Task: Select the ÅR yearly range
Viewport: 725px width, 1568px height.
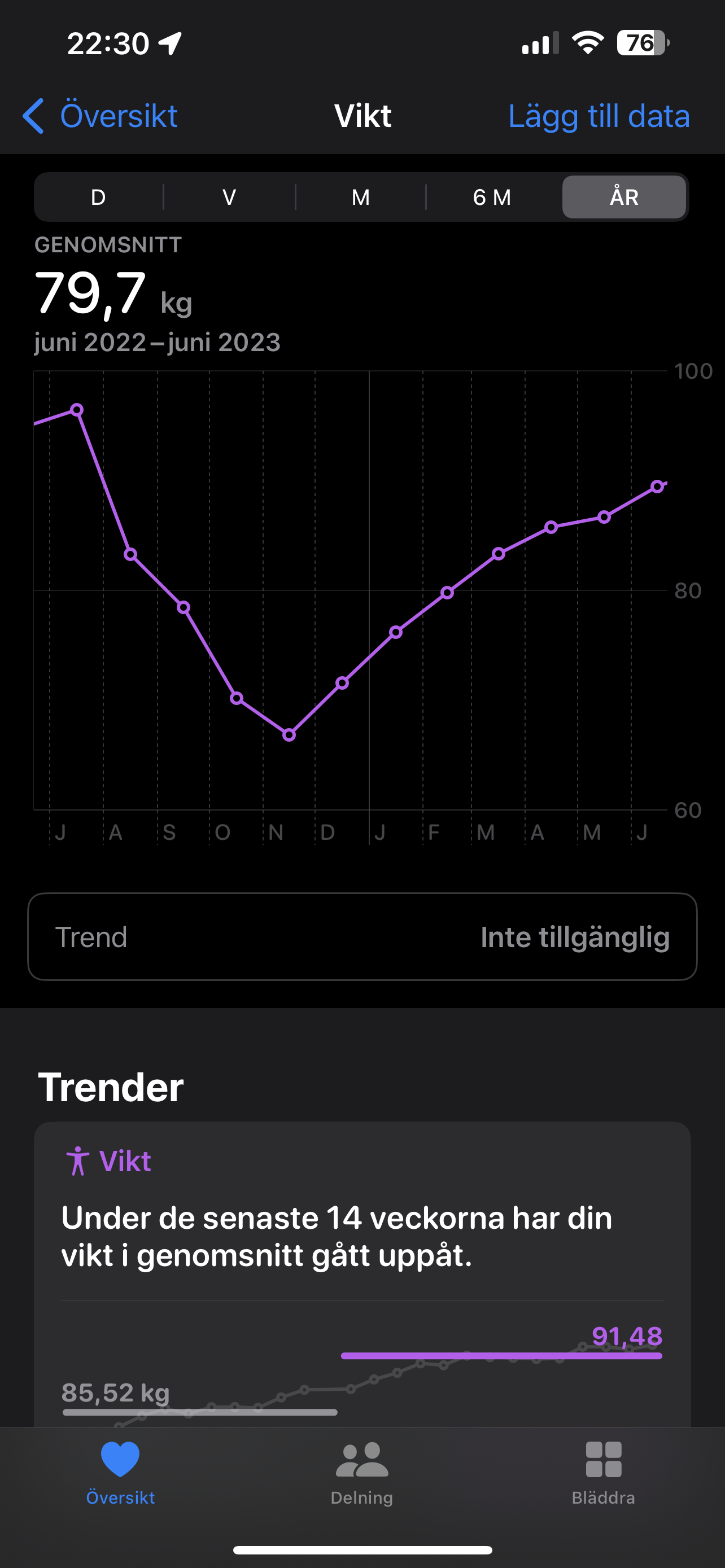Action: click(624, 197)
